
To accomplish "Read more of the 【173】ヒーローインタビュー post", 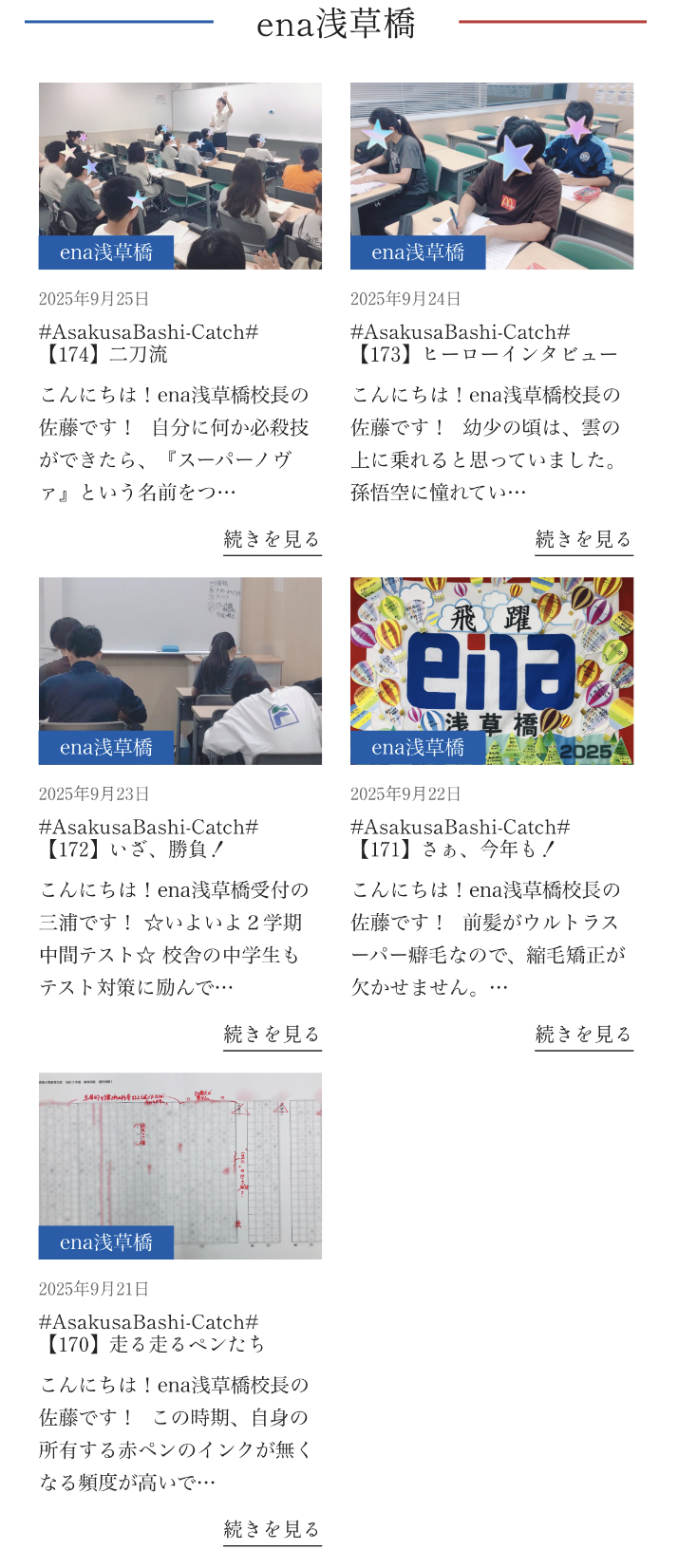I will pos(583,540).
